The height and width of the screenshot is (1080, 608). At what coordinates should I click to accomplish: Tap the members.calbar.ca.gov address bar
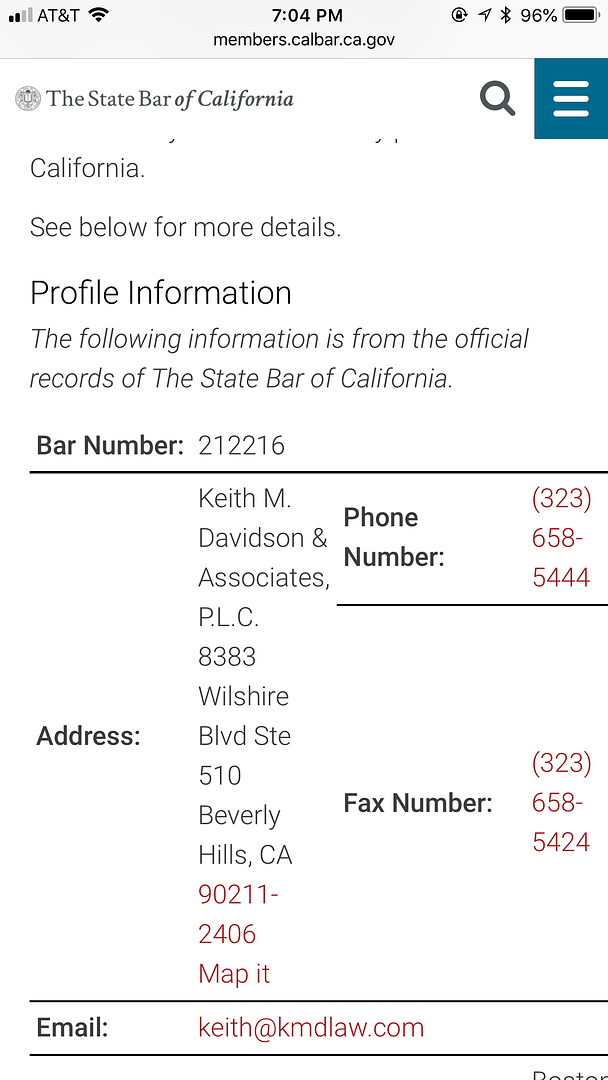coord(304,40)
